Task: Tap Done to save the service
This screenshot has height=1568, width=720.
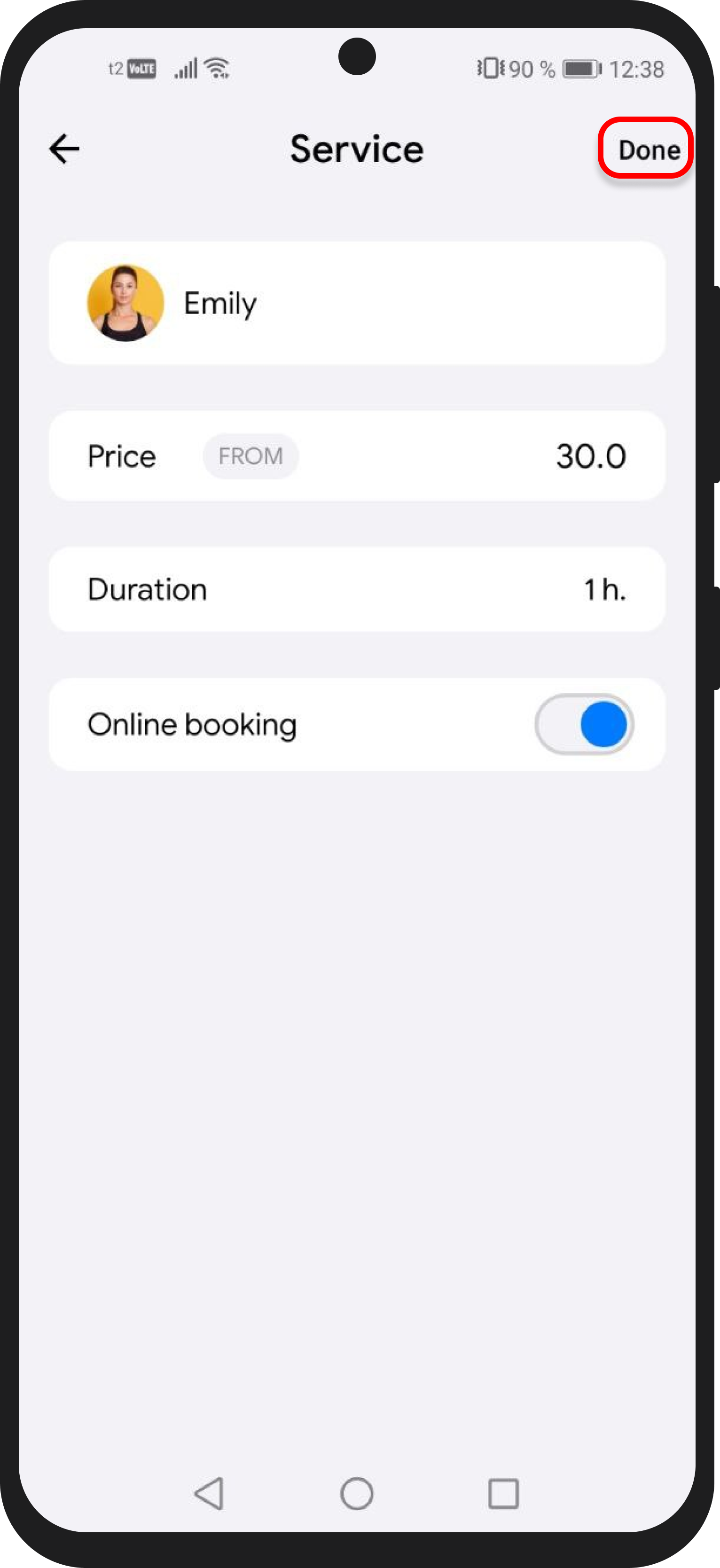Action: [x=648, y=150]
